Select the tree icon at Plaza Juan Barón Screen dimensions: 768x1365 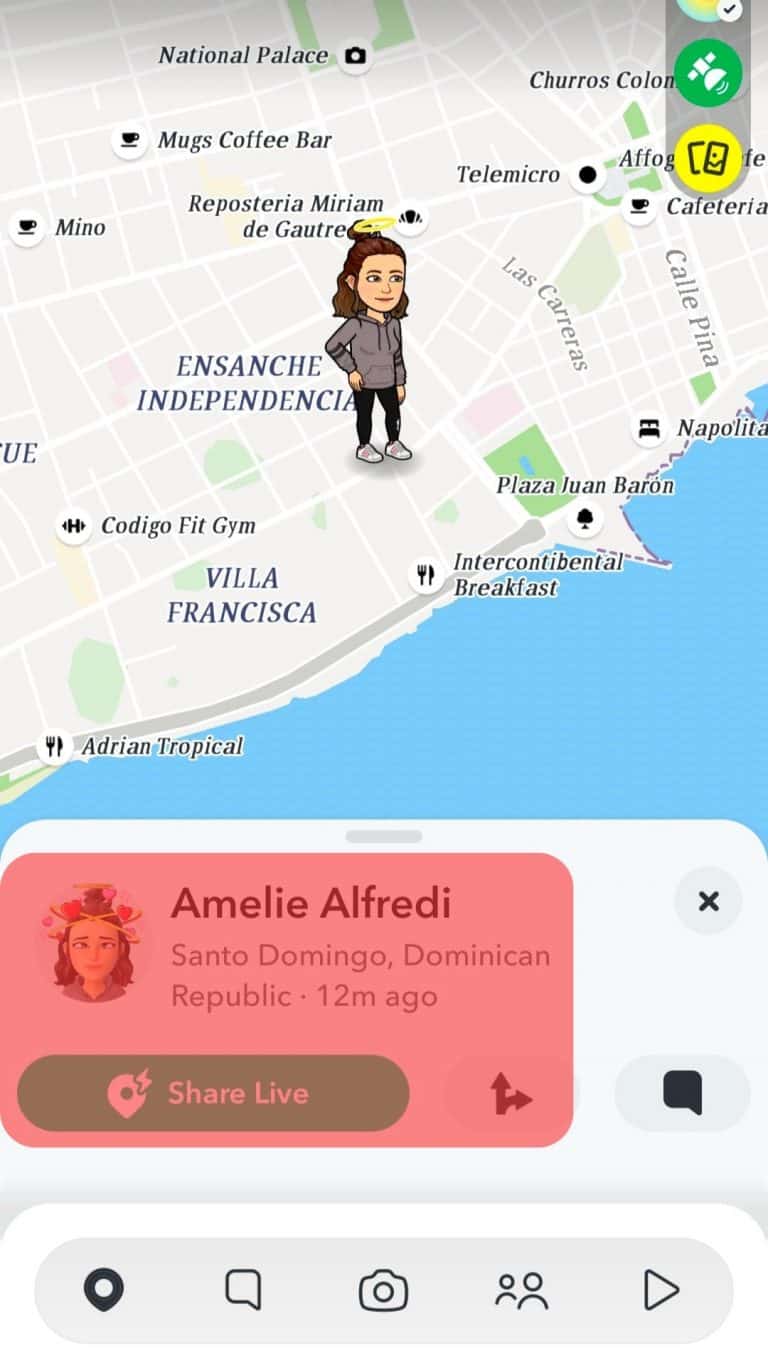[586, 519]
